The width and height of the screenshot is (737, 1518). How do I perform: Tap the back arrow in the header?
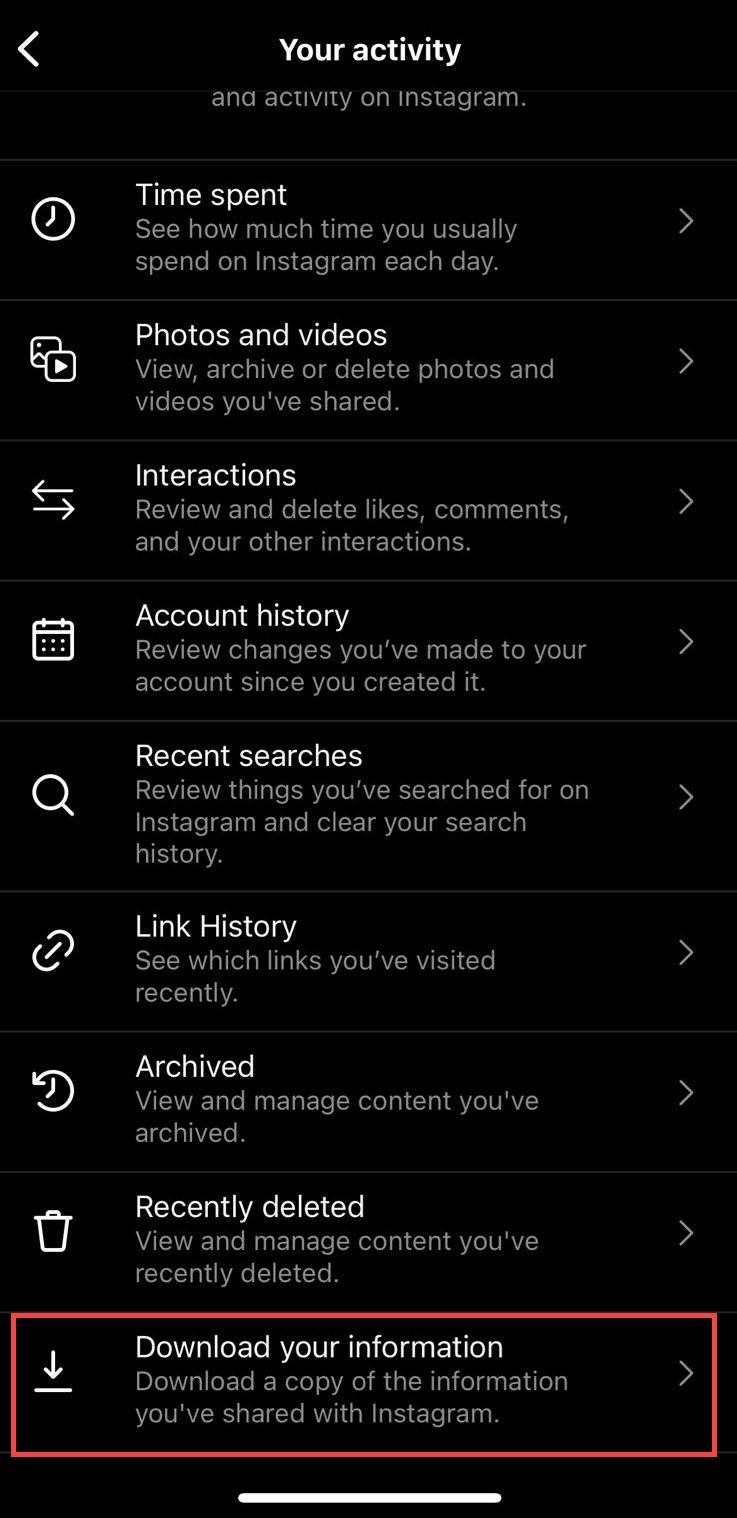coord(28,48)
